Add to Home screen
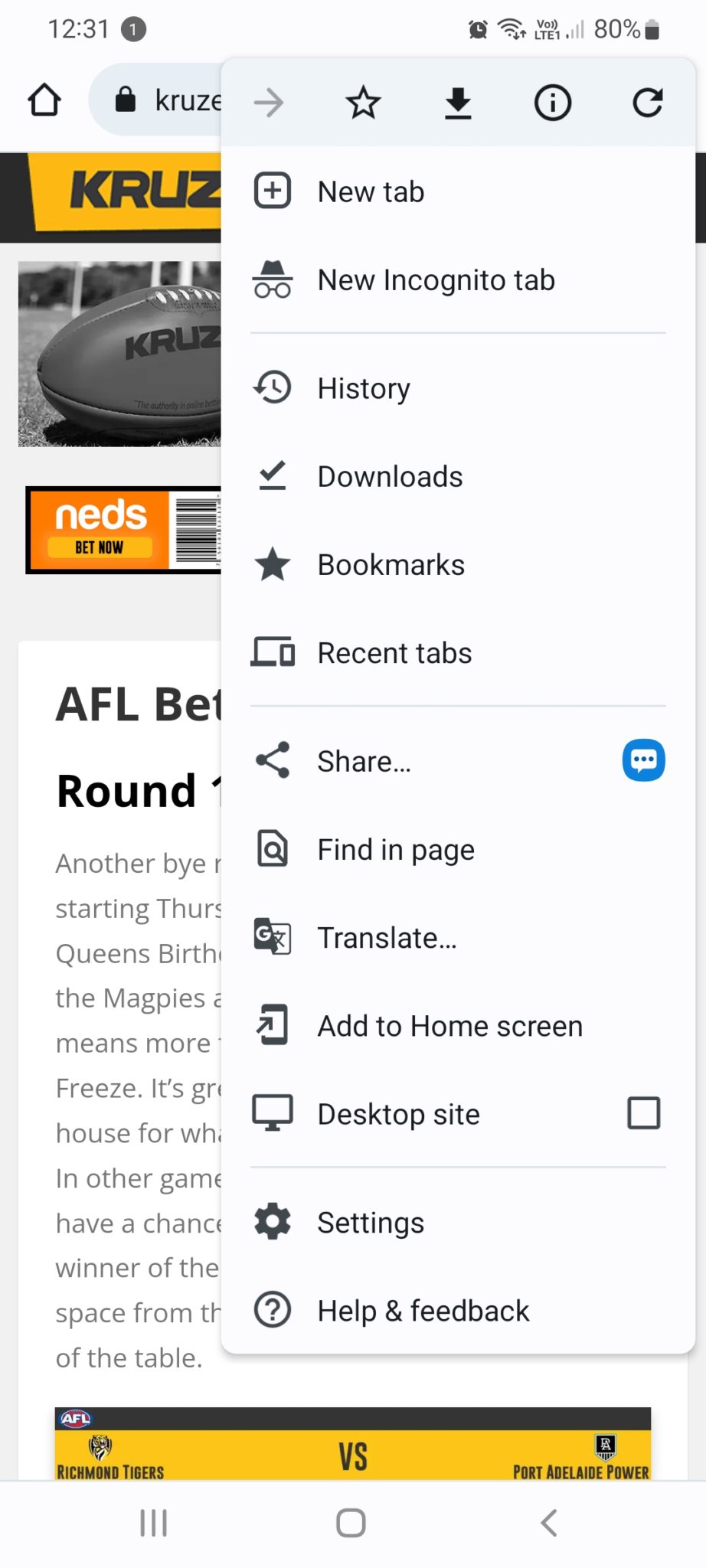Image resolution: width=706 pixels, height=1568 pixels. pyautogui.click(x=458, y=1026)
